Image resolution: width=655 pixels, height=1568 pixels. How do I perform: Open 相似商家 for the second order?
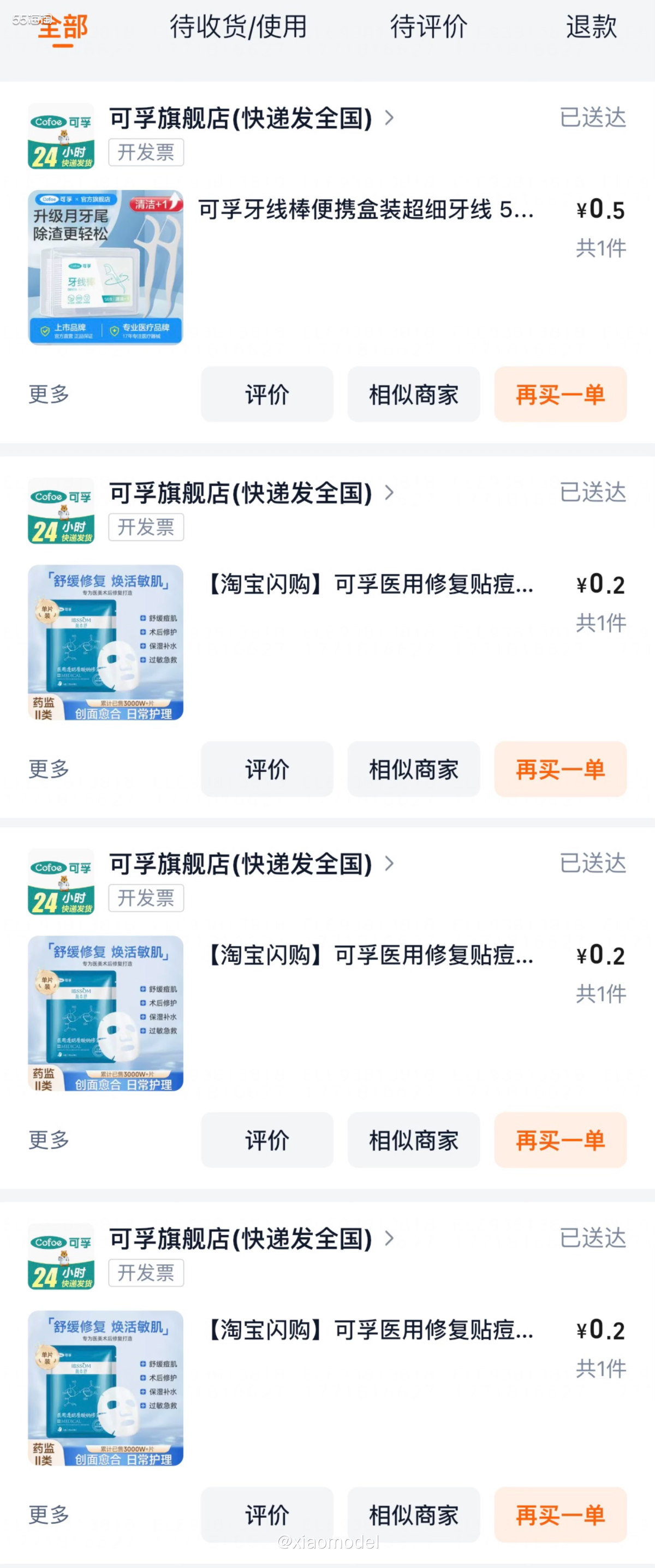tap(413, 769)
